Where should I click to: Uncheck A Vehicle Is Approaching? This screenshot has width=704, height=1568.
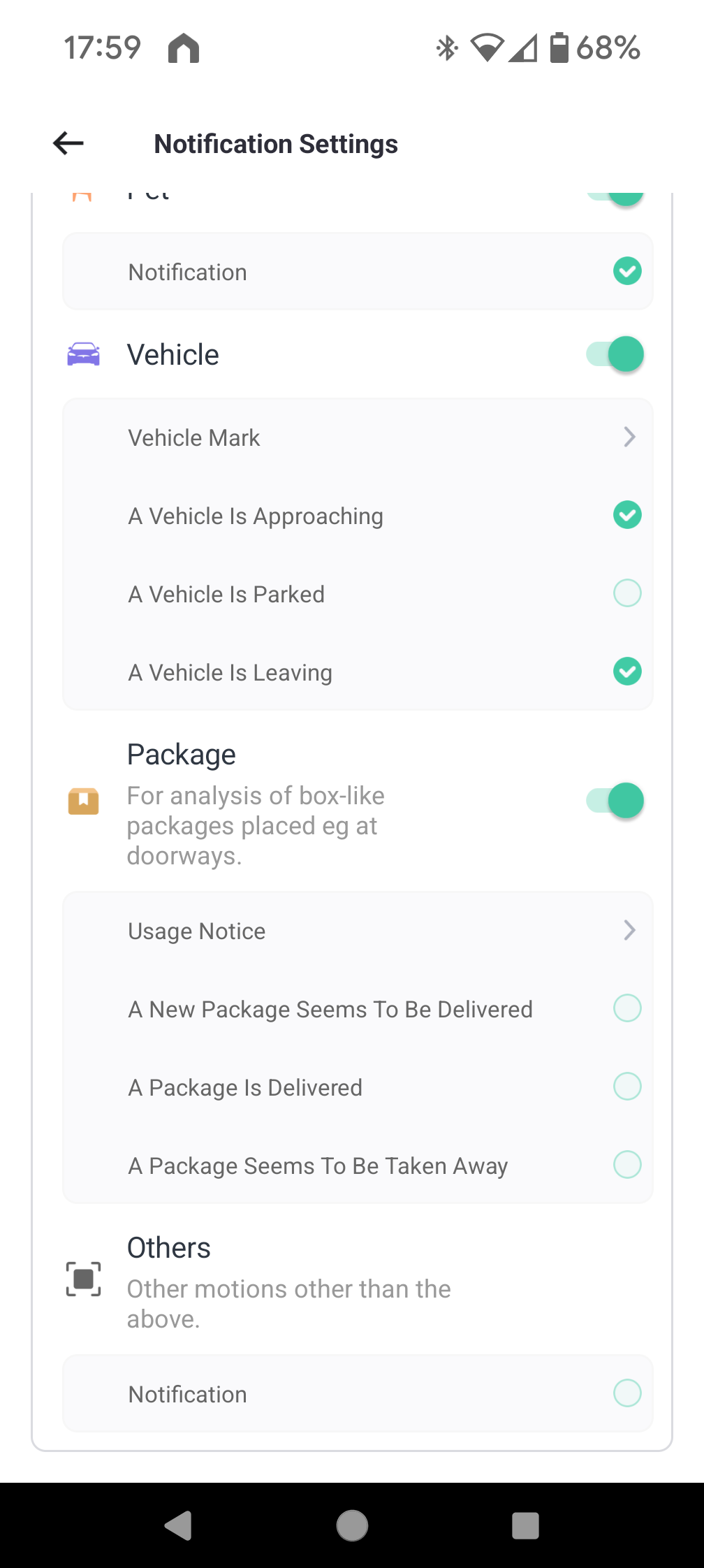626,516
